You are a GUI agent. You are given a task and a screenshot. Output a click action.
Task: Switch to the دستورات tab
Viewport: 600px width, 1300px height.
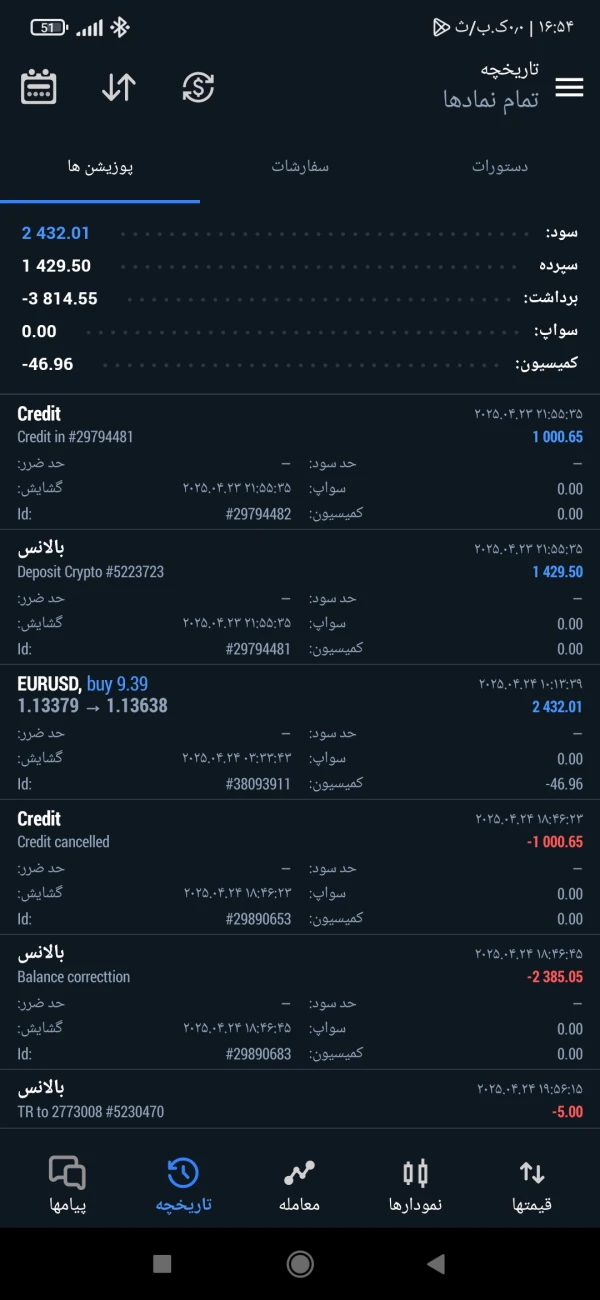[x=500, y=167]
